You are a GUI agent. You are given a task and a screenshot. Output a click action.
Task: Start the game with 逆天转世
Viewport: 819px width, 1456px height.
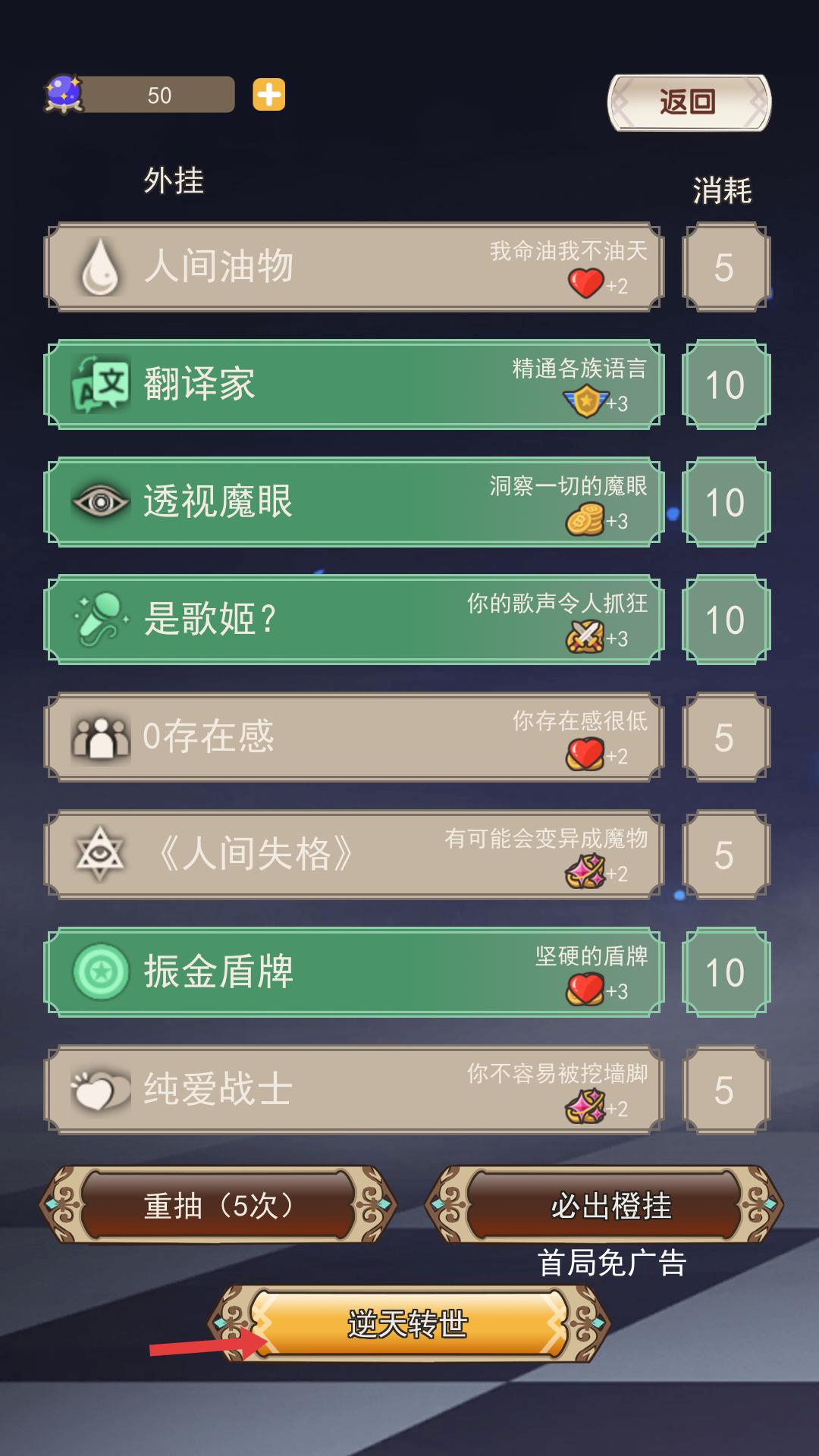[409, 1324]
